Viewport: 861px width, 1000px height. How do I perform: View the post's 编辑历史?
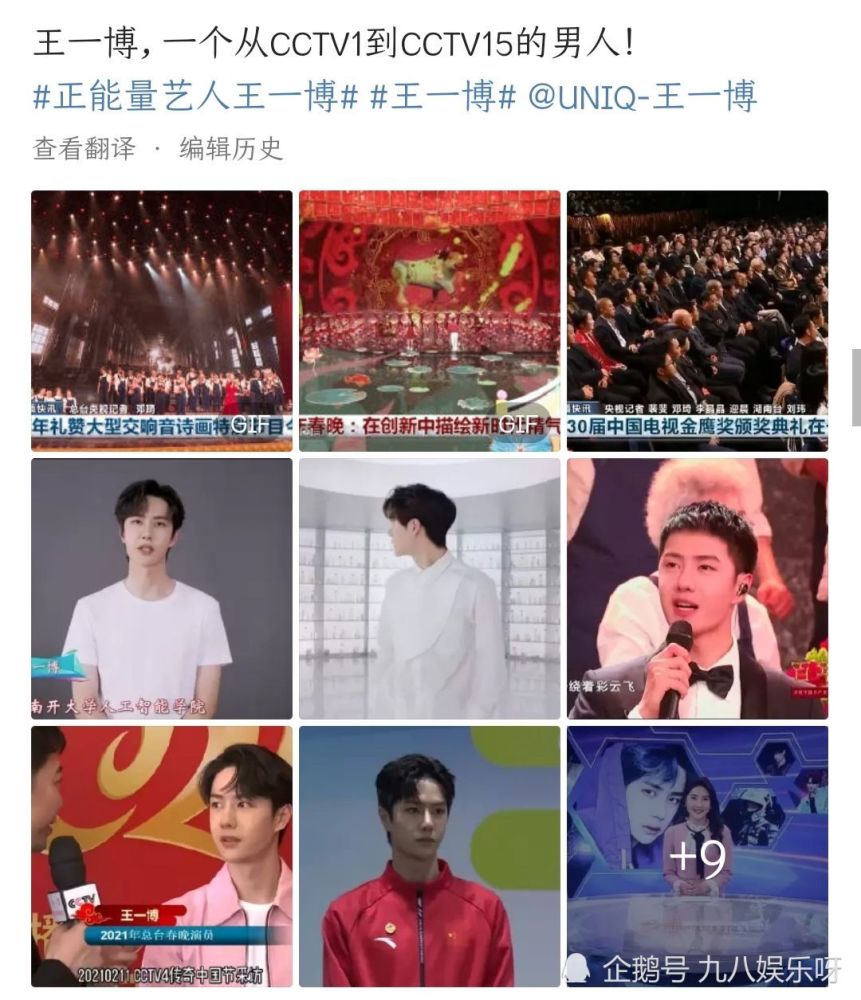[231, 149]
